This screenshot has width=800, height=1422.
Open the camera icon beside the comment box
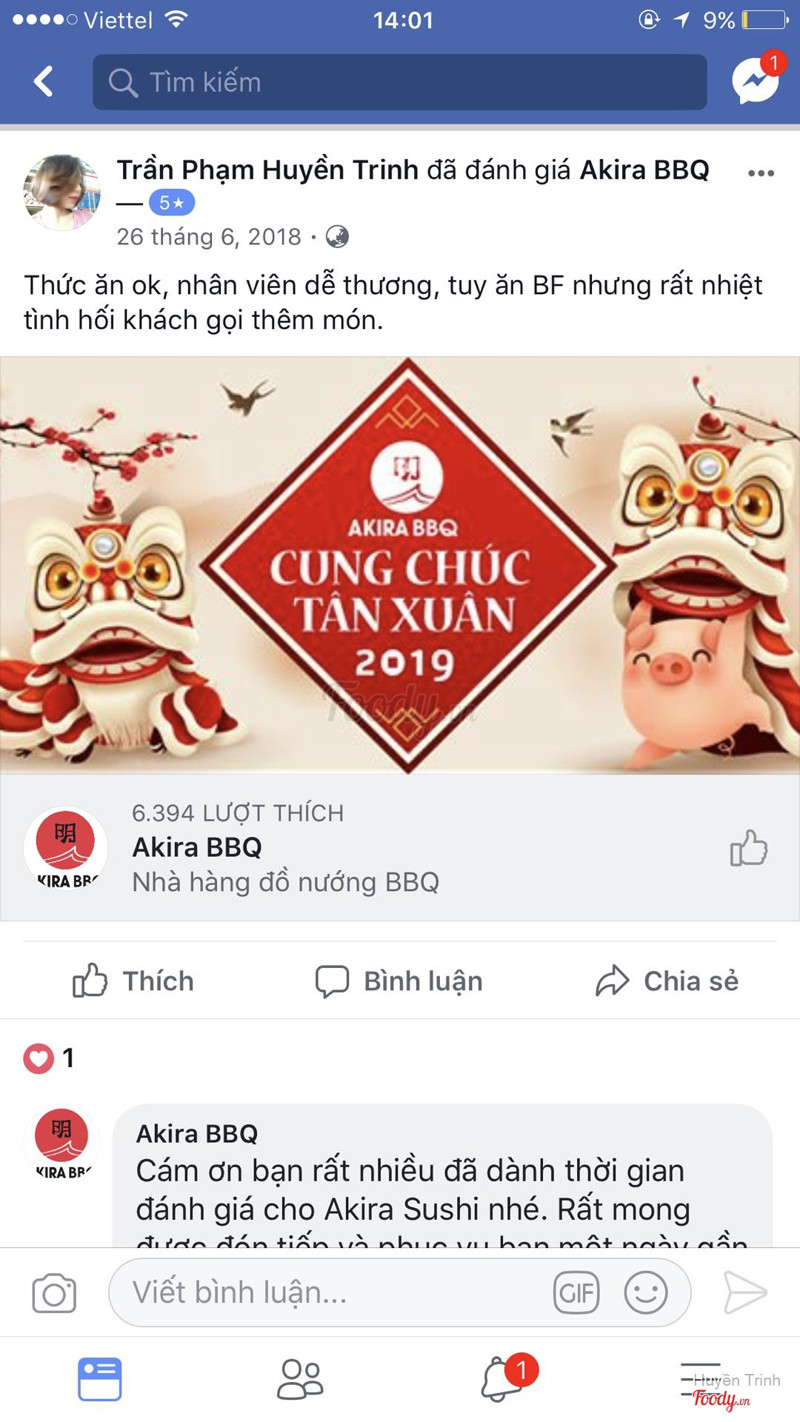(x=54, y=1293)
